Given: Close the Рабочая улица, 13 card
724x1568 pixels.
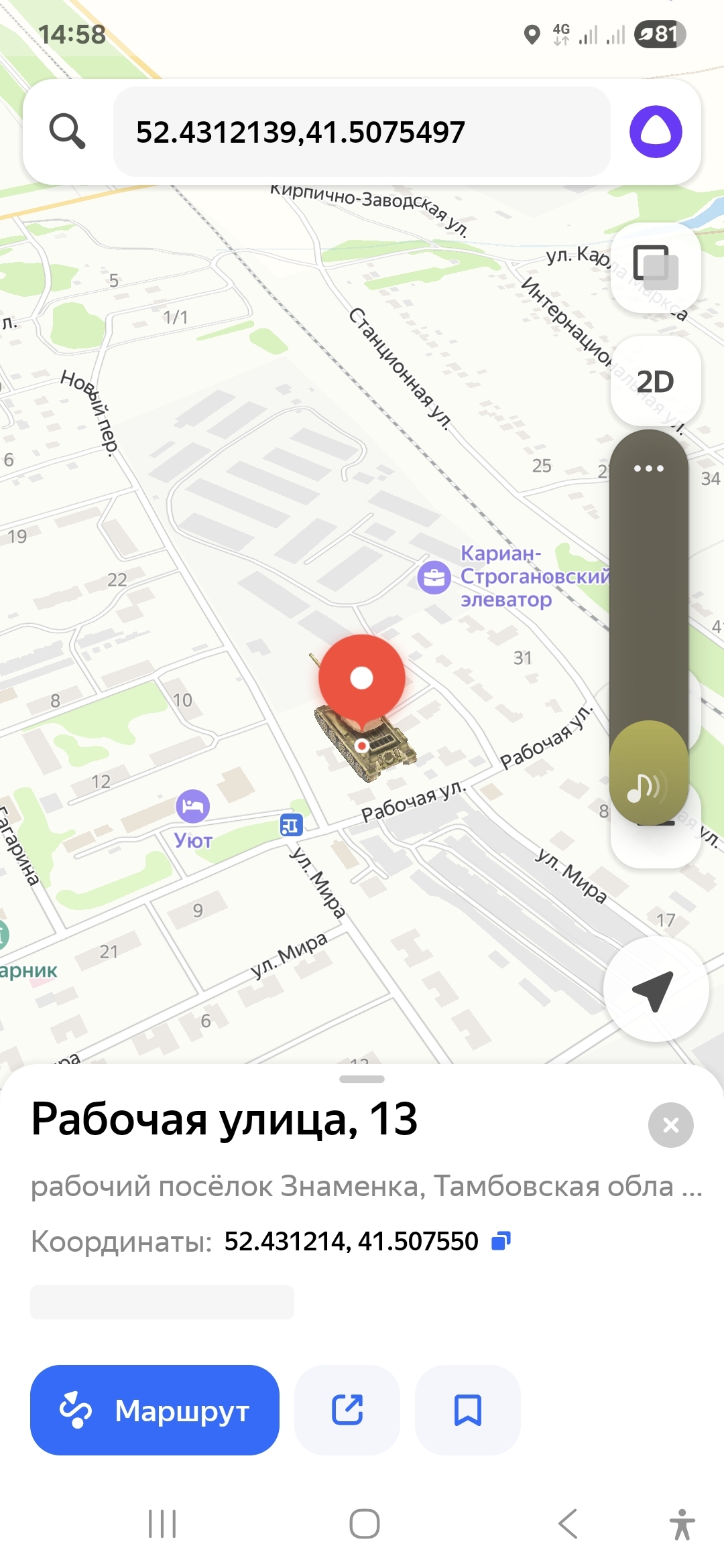Looking at the screenshot, I should click(x=670, y=1125).
